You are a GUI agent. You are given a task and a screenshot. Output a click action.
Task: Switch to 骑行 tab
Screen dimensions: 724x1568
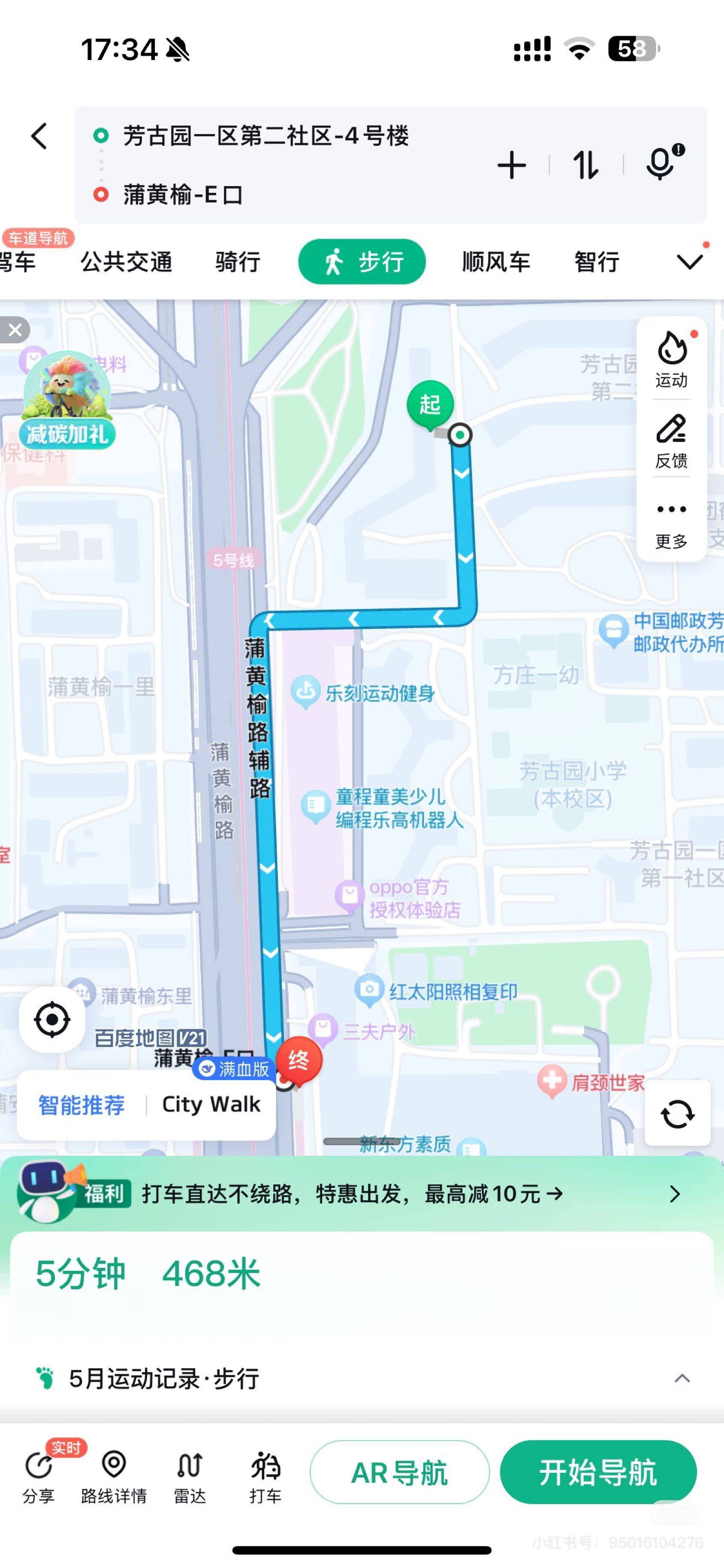[238, 262]
